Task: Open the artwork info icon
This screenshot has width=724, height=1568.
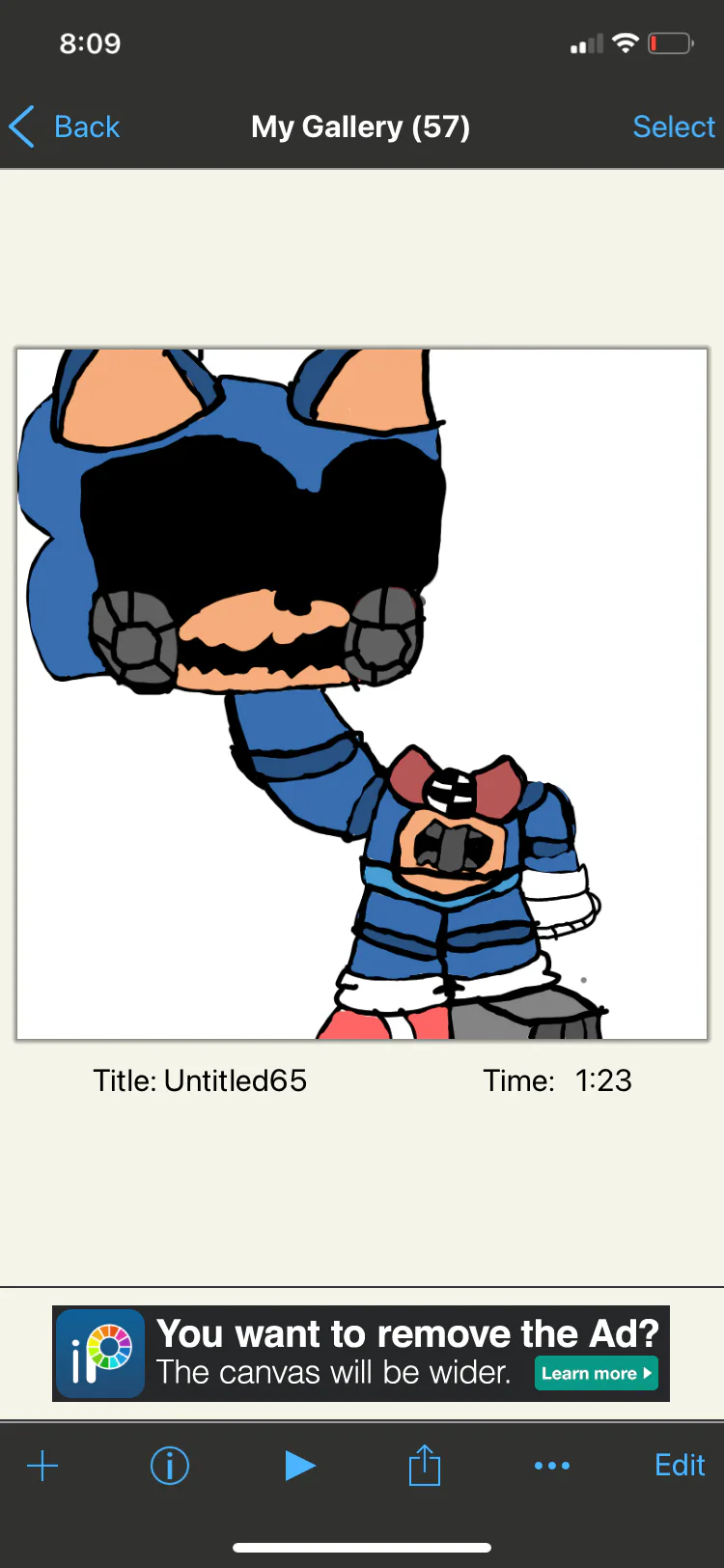Action: (170, 1466)
